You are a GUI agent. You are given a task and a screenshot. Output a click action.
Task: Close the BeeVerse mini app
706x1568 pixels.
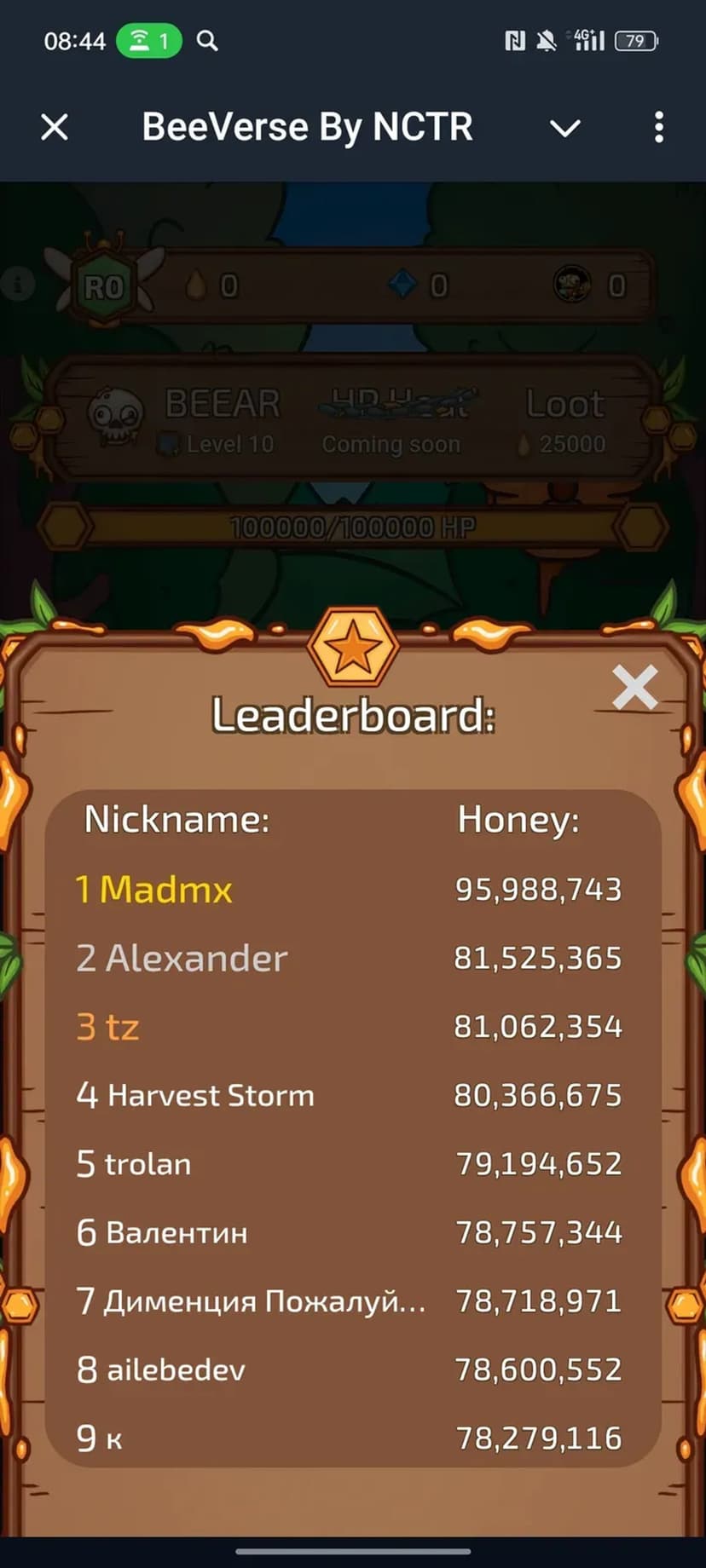click(x=55, y=128)
